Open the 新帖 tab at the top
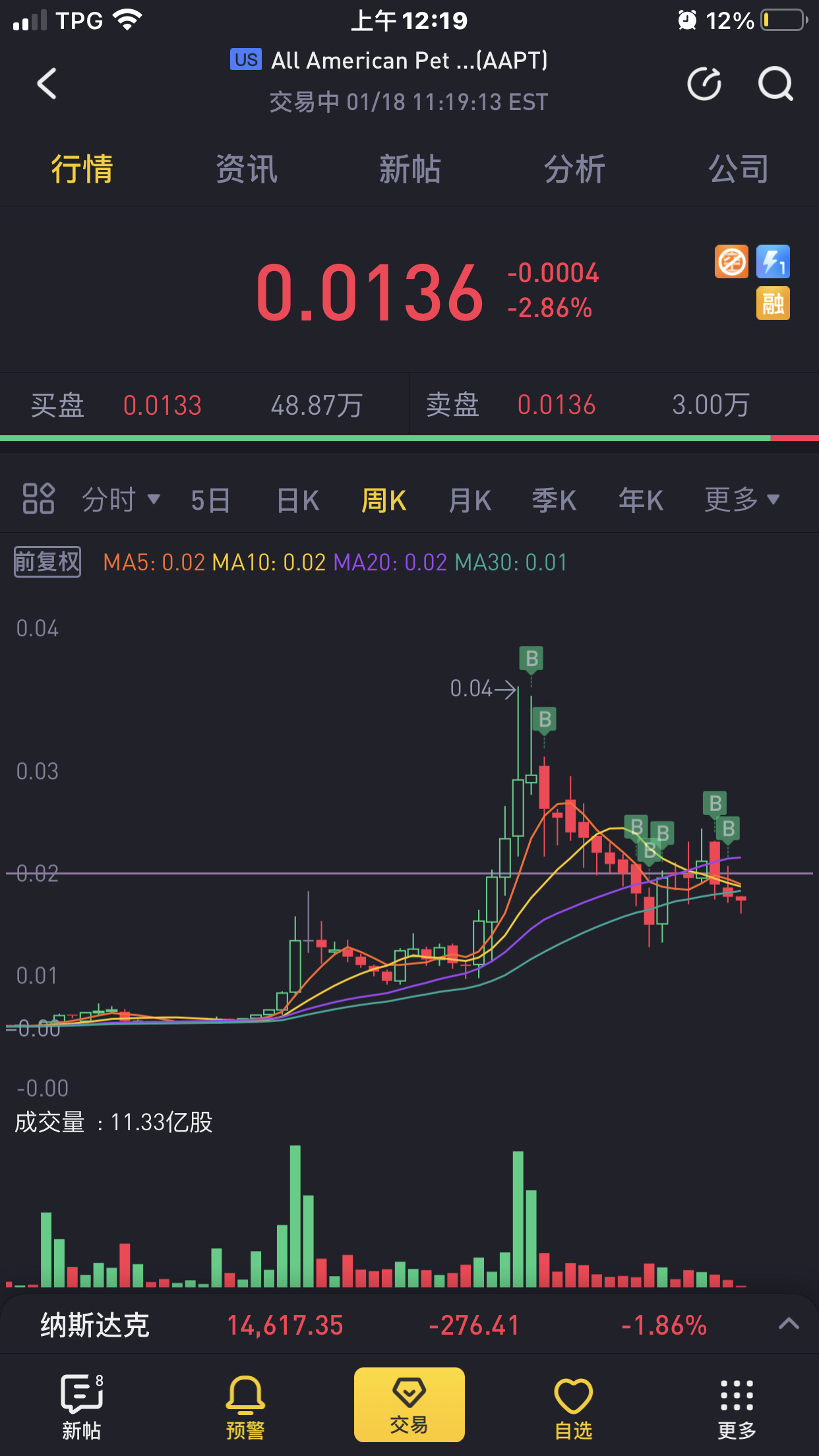Screen dimensions: 819x1456 [409, 169]
